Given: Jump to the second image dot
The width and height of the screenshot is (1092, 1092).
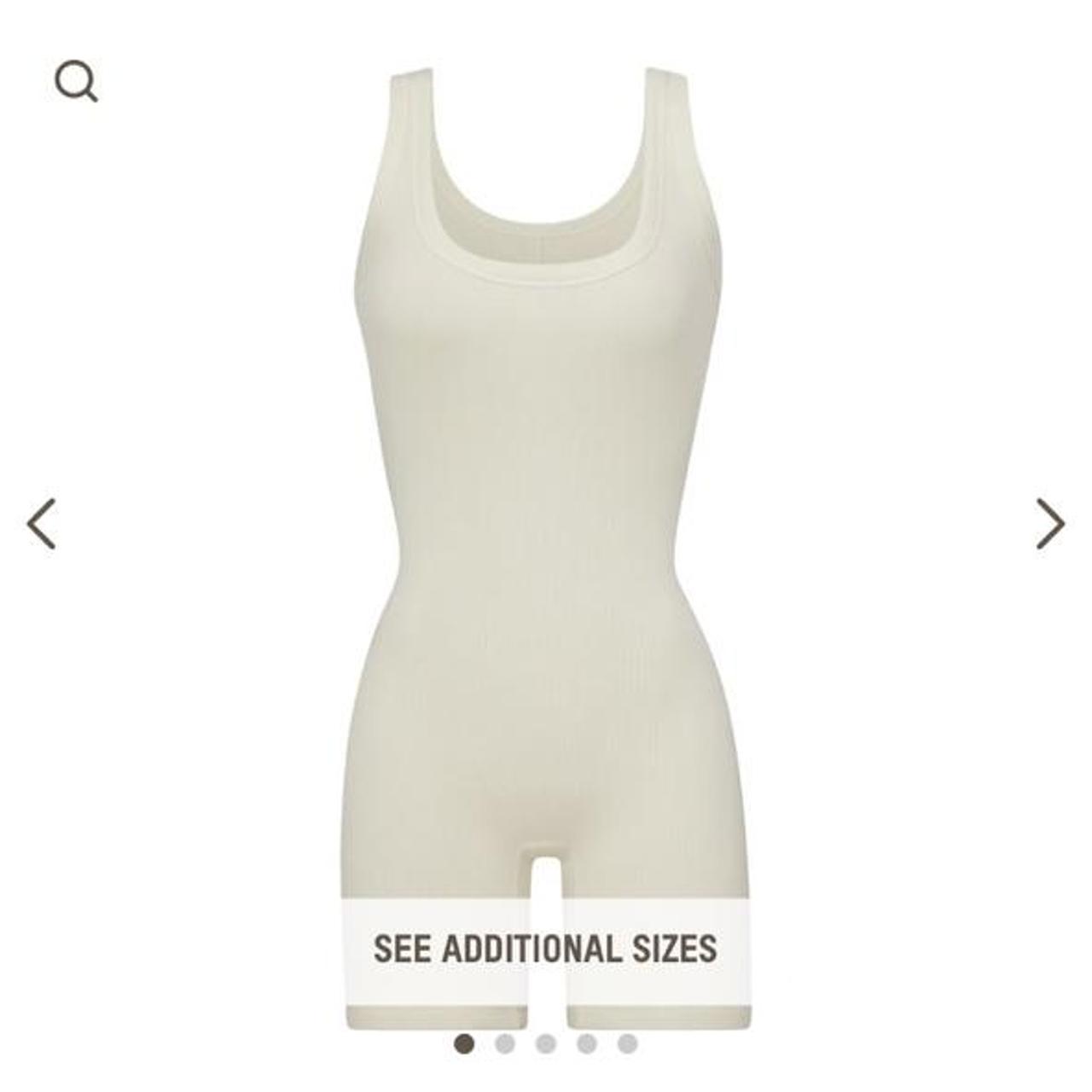Looking at the screenshot, I should click(505, 1043).
